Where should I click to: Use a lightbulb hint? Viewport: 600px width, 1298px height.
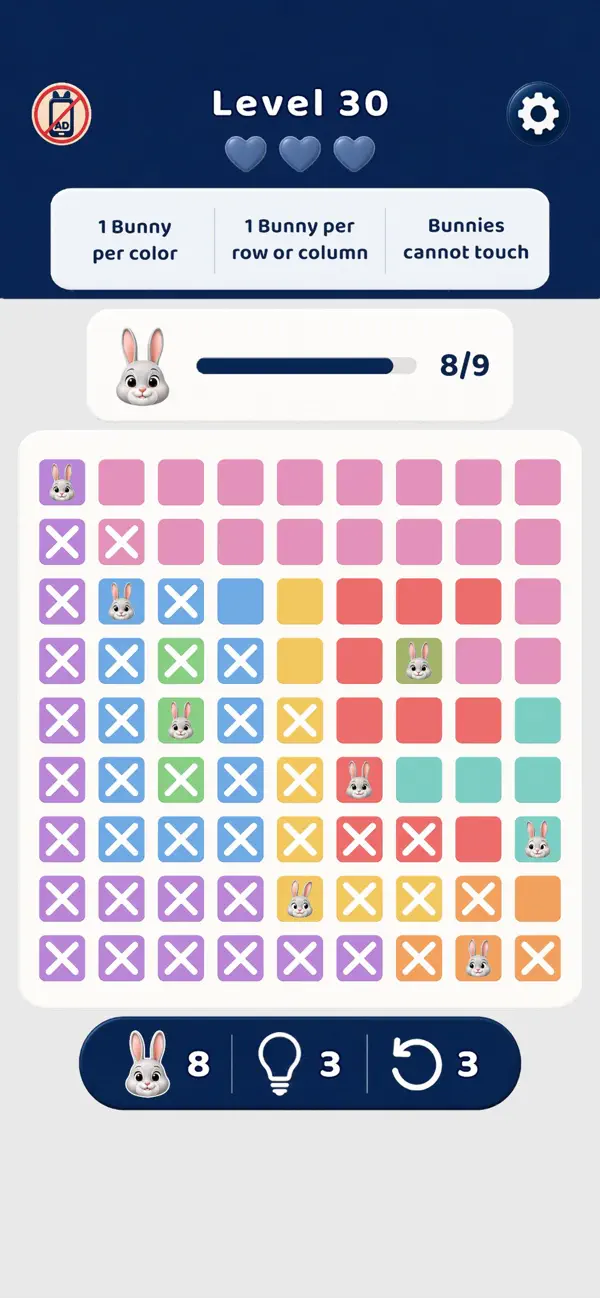299,1064
